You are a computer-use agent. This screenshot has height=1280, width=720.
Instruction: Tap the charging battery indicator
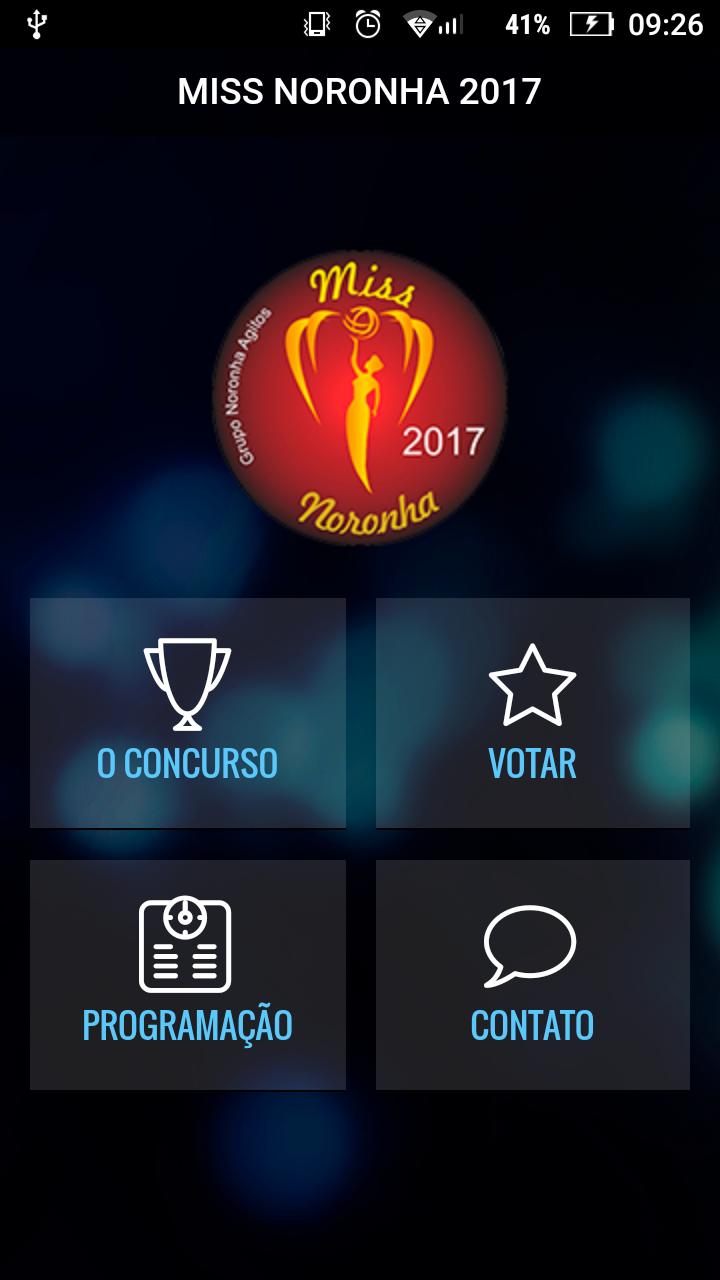590,24
